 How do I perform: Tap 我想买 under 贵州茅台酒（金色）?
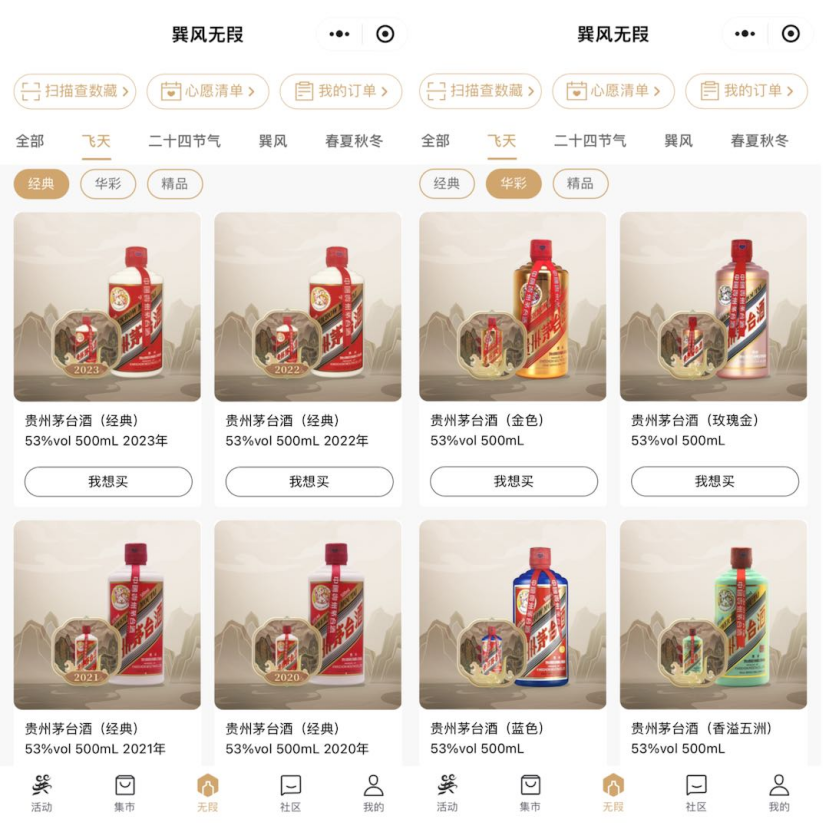click(513, 482)
